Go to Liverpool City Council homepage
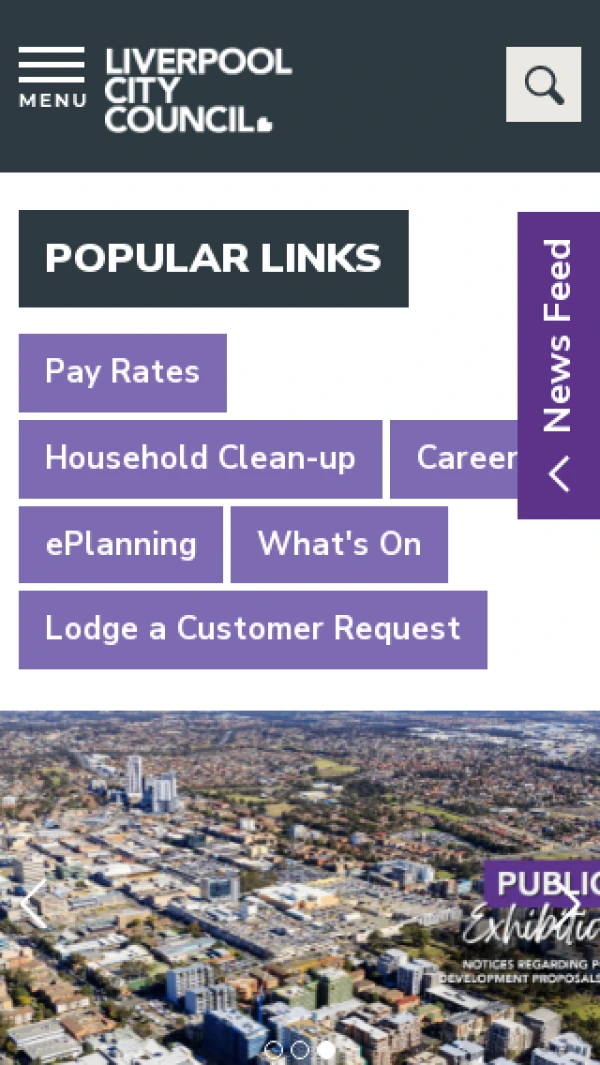 click(198, 90)
